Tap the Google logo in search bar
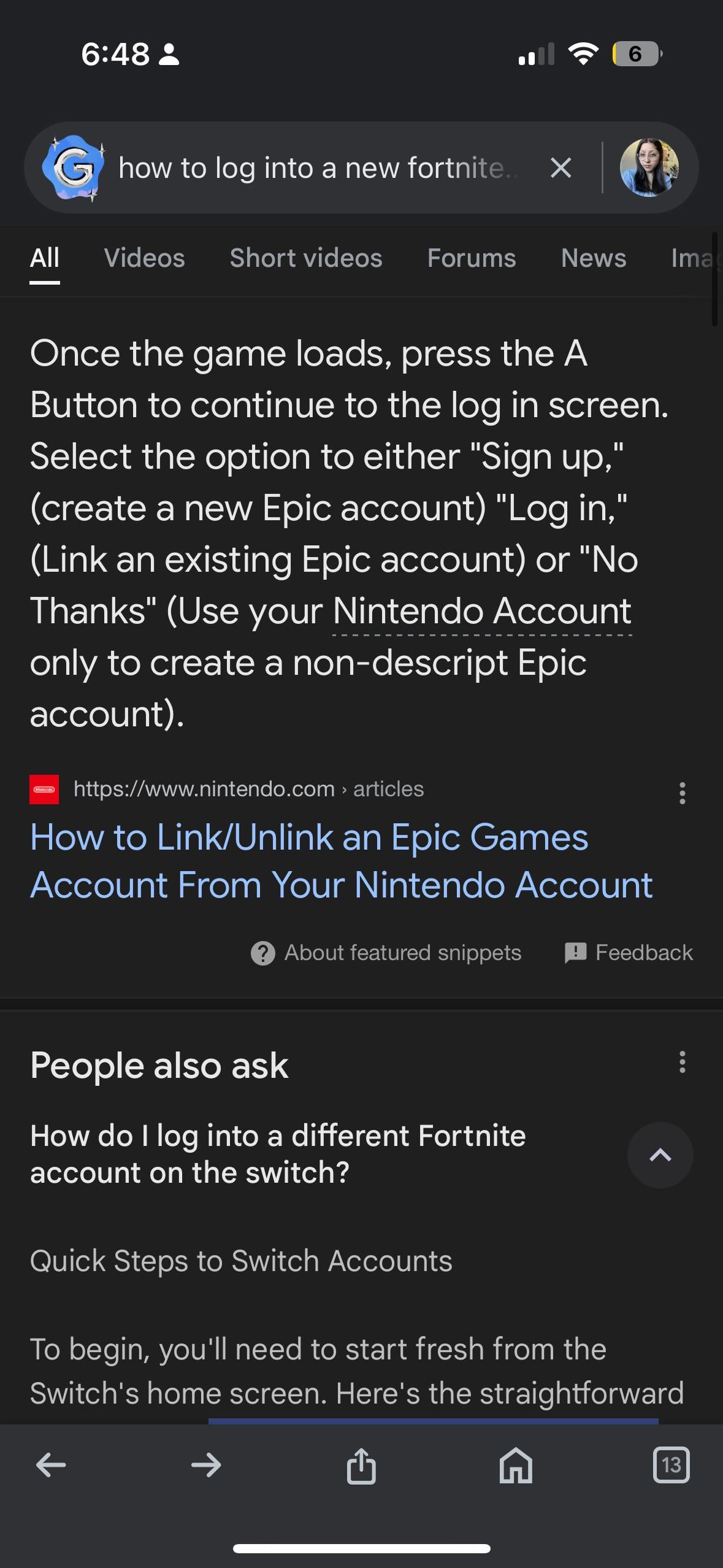 (x=73, y=167)
